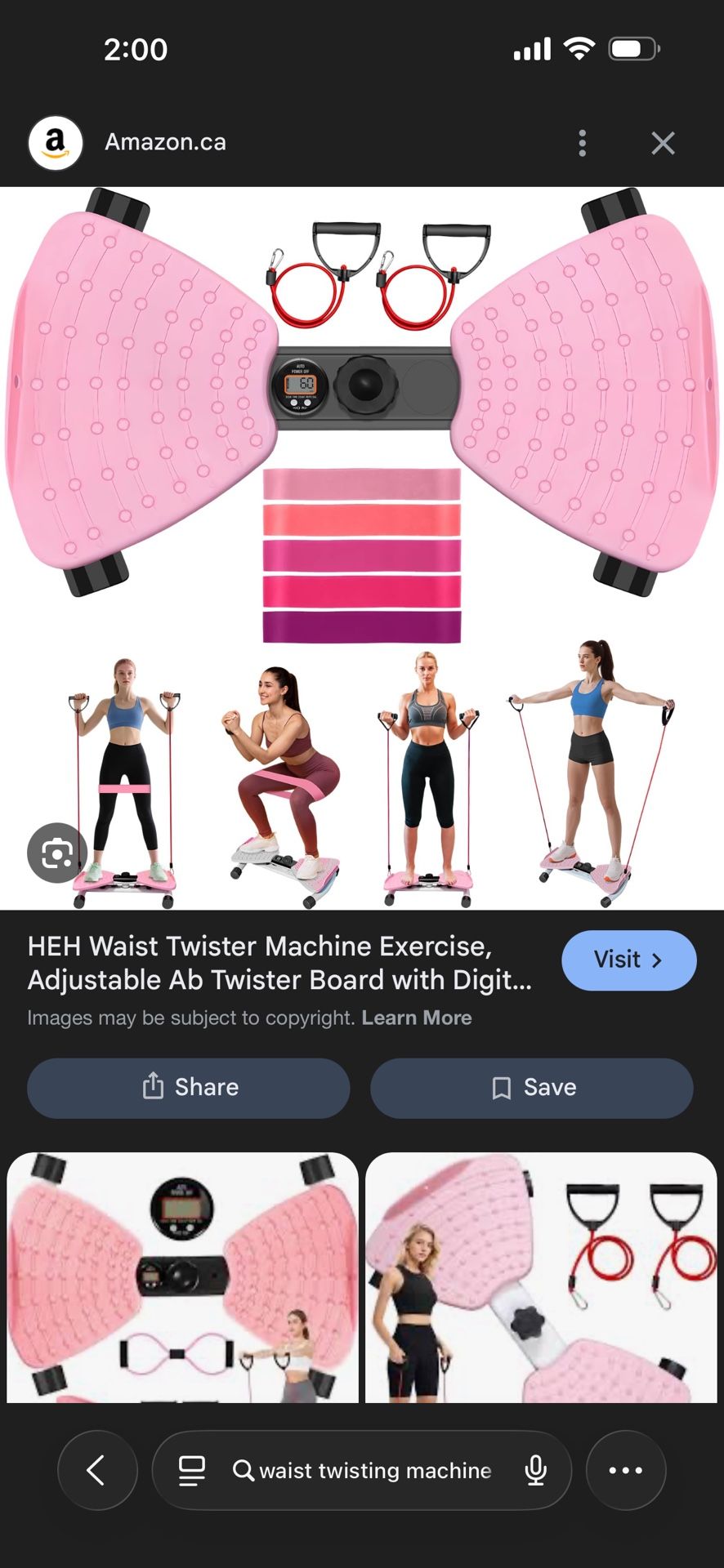Start a voice search with the microphone
Viewport: 724px width, 1568px height.
(535, 1470)
